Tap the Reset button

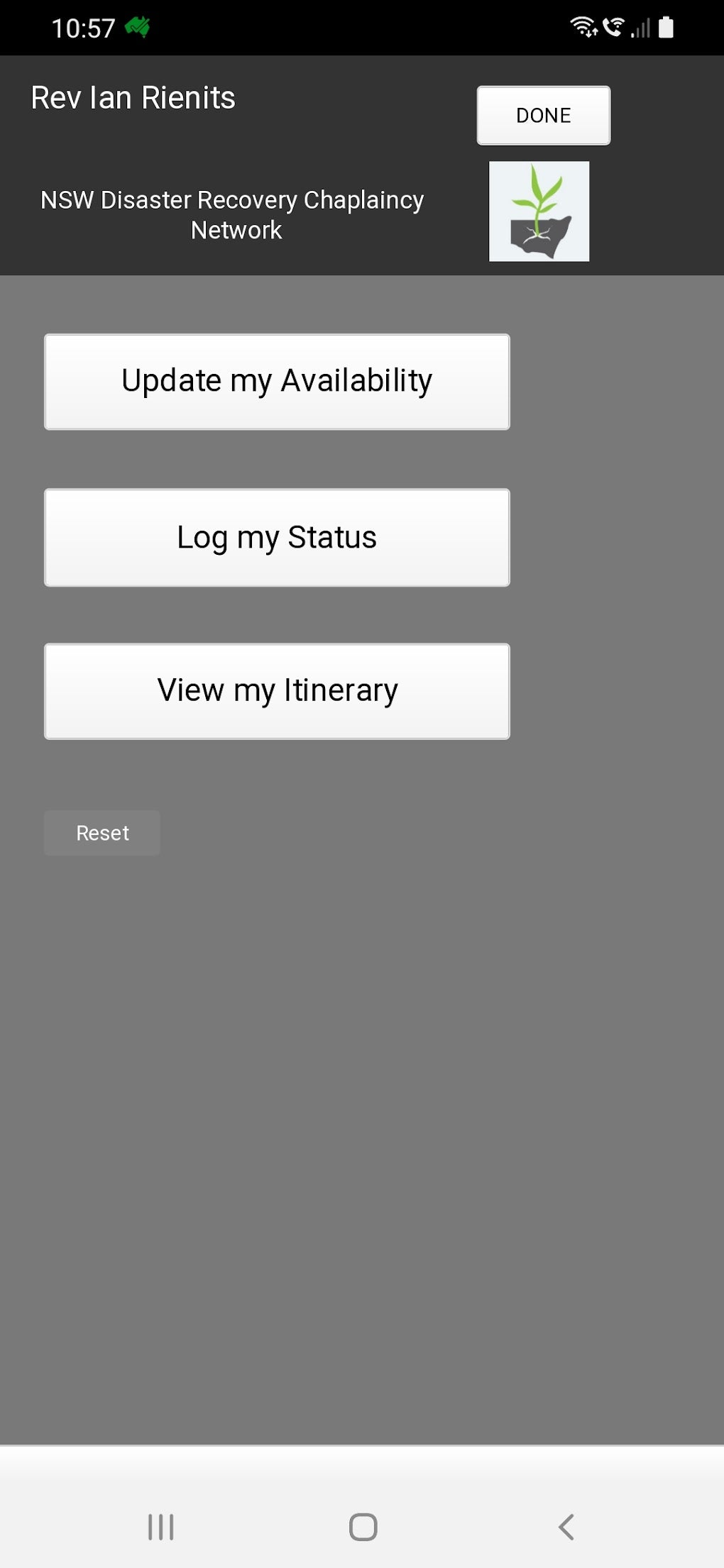pos(102,833)
